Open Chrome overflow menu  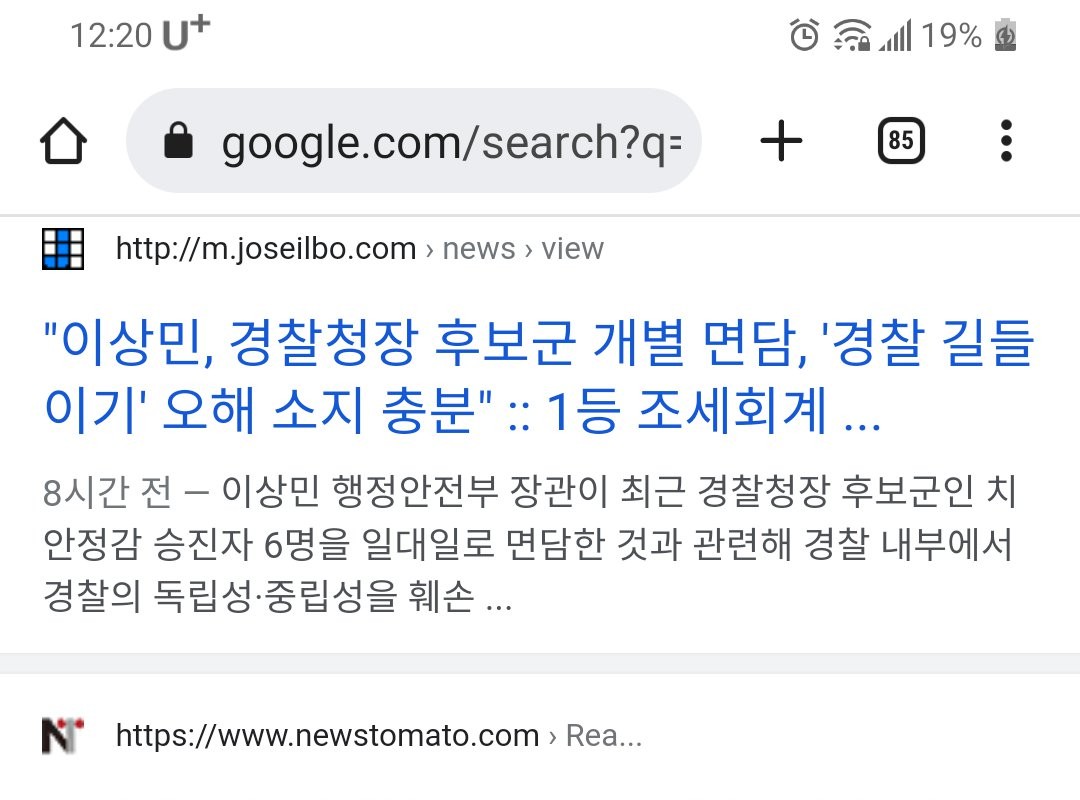(1006, 141)
